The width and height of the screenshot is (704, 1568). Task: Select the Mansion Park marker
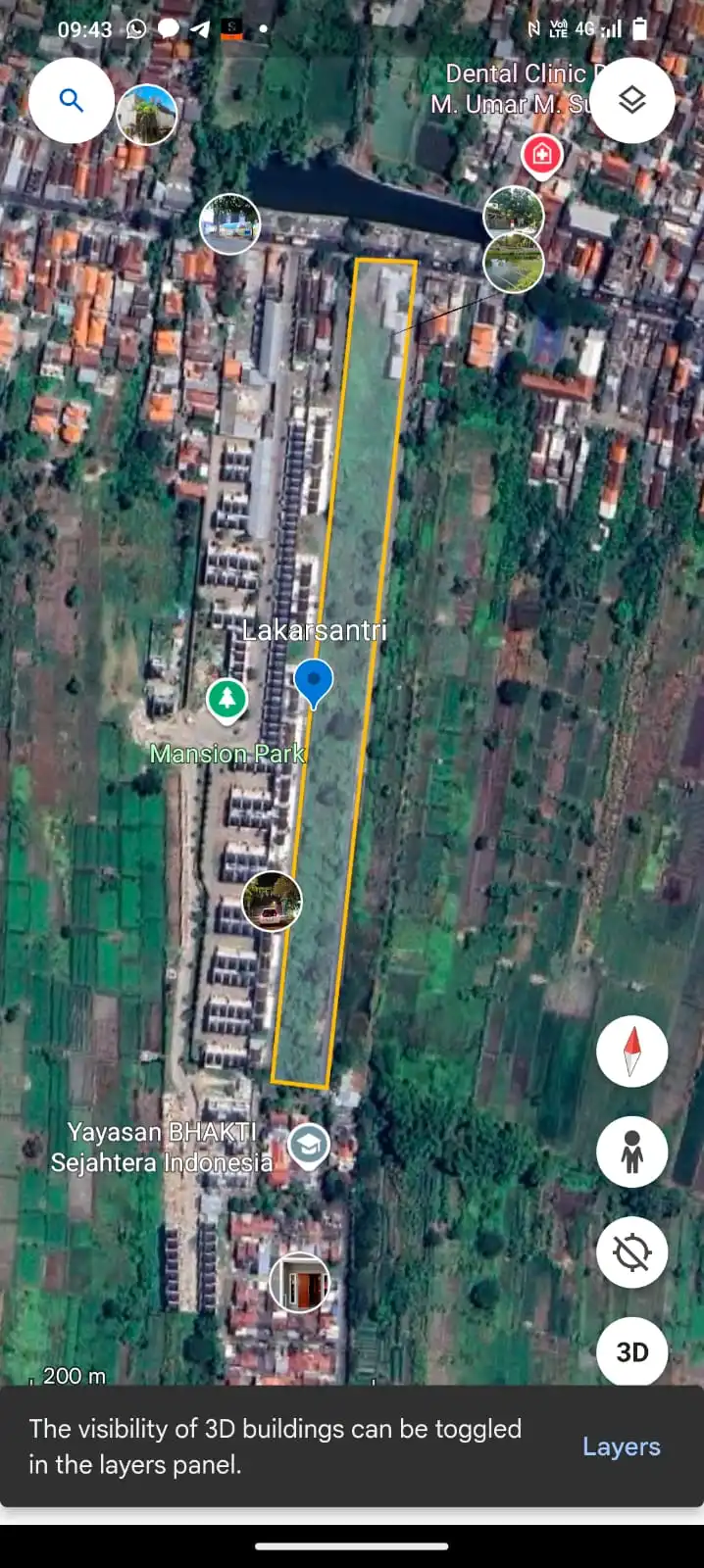point(227,700)
